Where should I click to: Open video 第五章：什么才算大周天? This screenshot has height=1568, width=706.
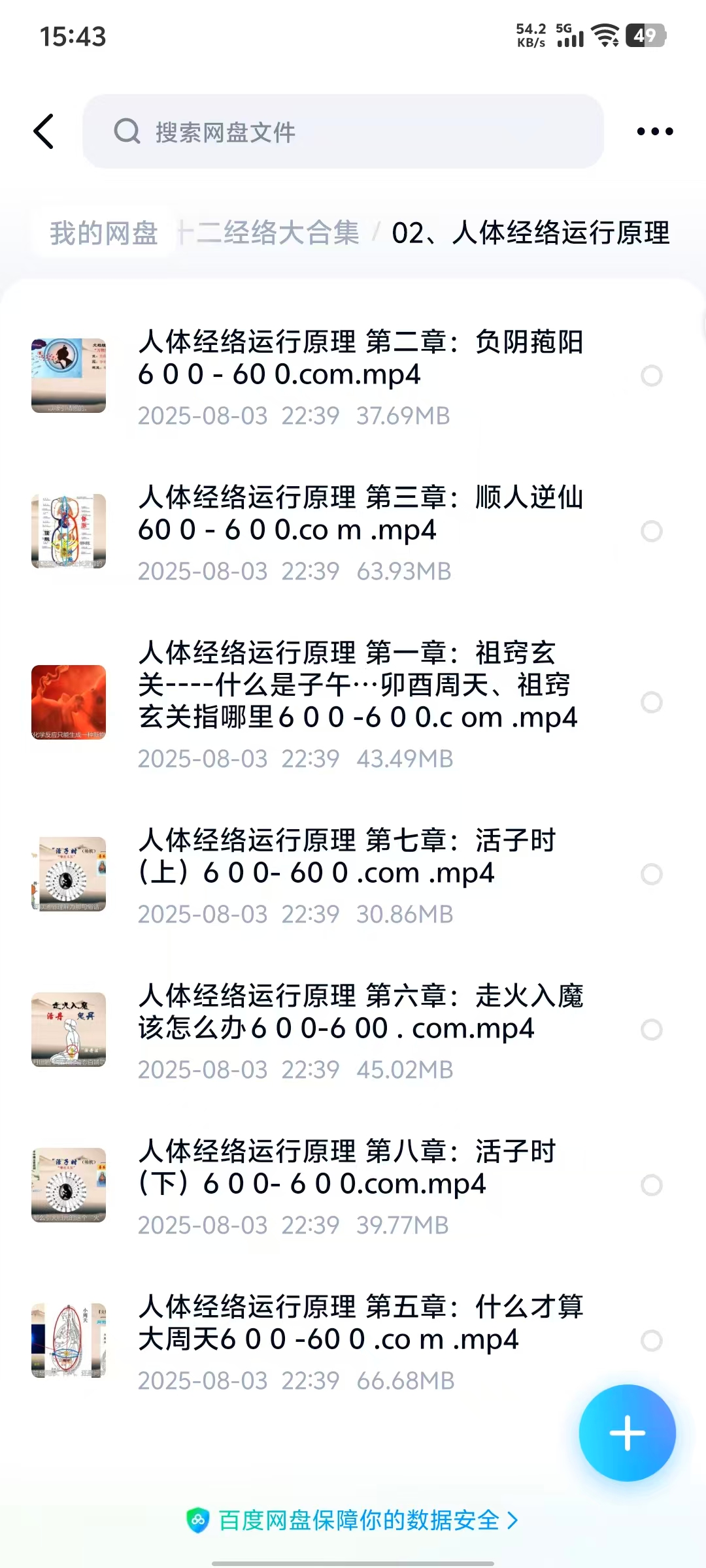pyautogui.click(x=360, y=1341)
